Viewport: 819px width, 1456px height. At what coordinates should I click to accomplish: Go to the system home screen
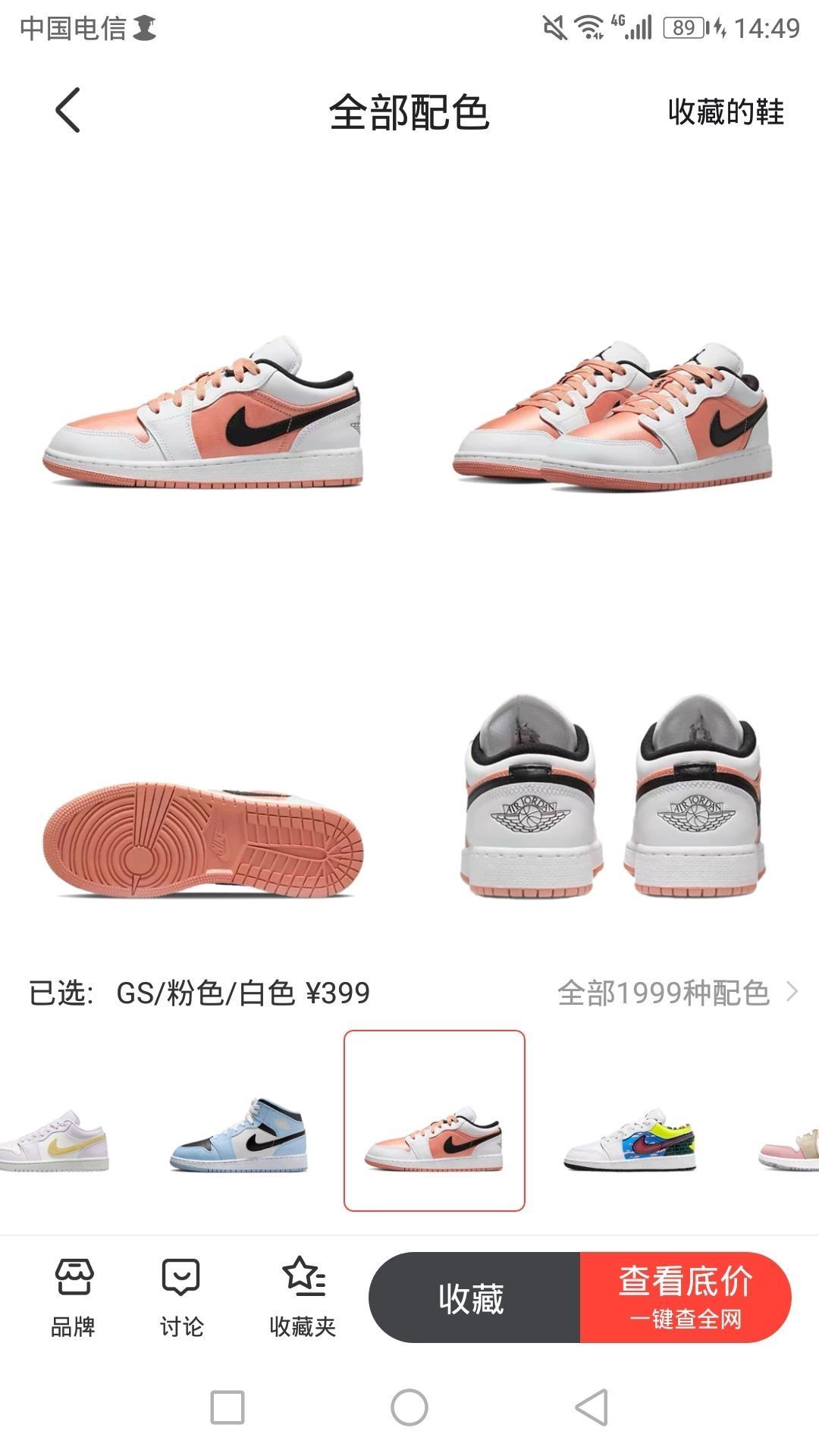[x=409, y=1408]
